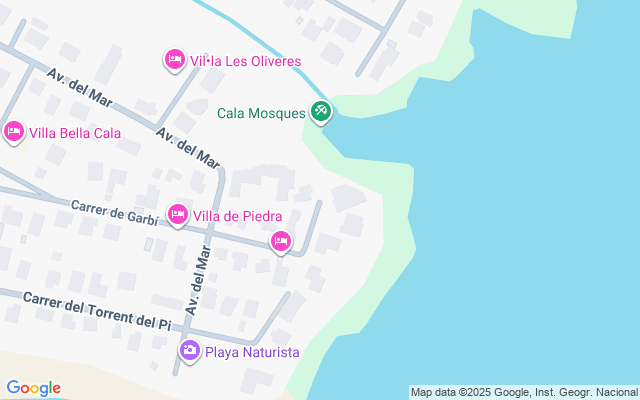640x400 pixels.
Task: Tap the Villa Bella Cala hotel pin
Action: click(x=14, y=132)
